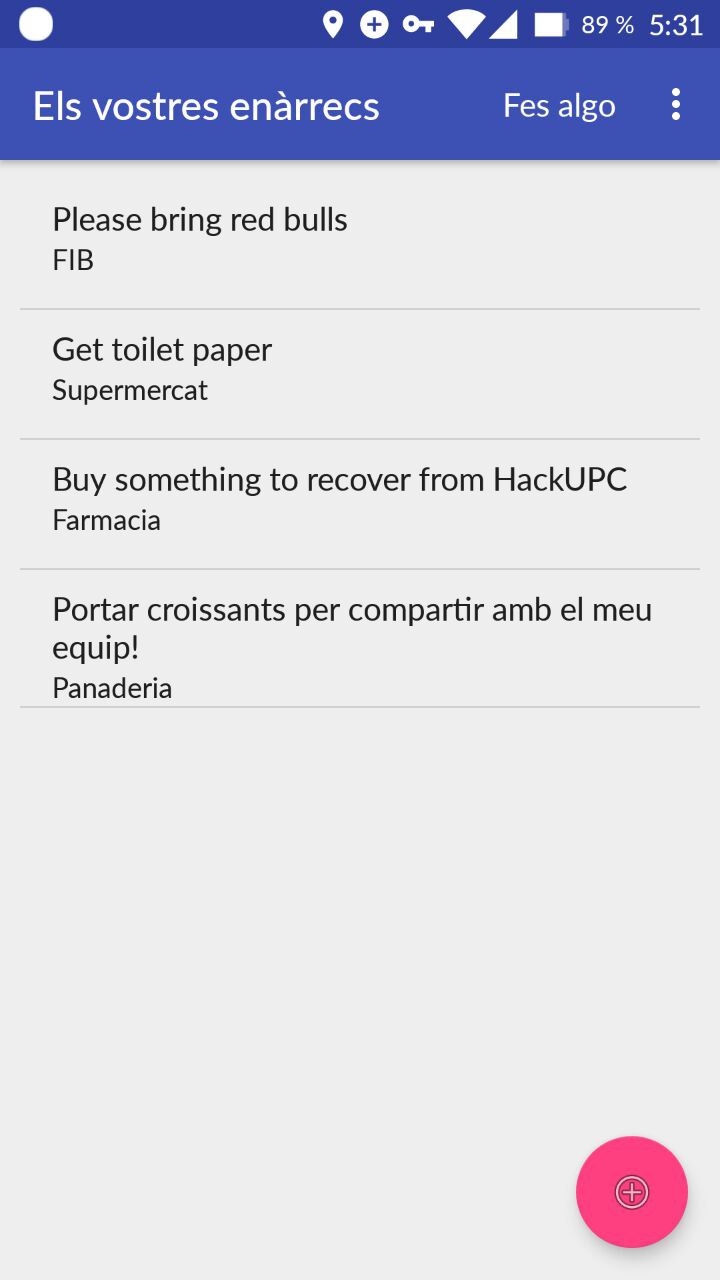Image resolution: width=720 pixels, height=1280 pixels.
Task: Tap the Fes algo action
Action: (x=559, y=105)
